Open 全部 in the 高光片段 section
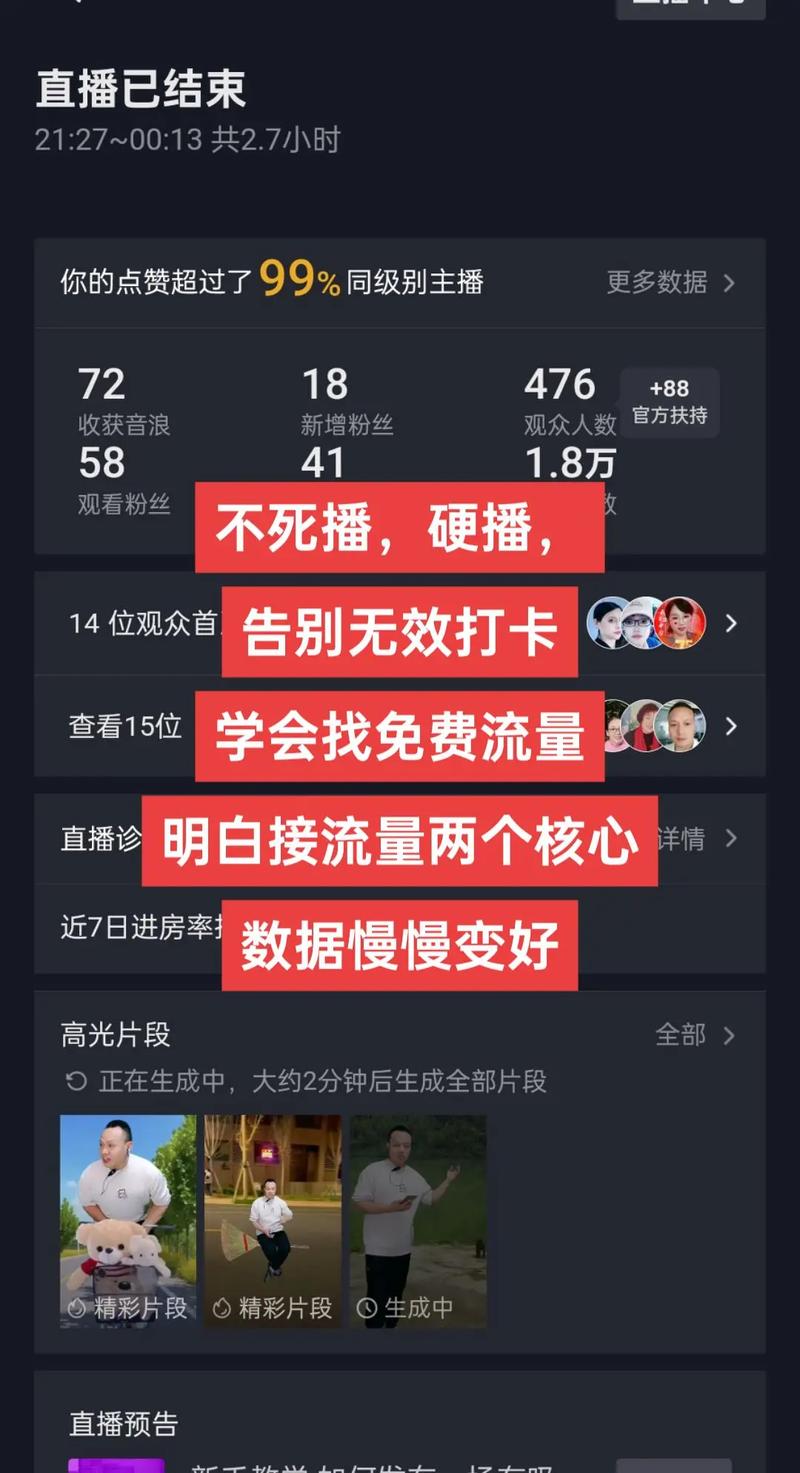 tap(681, 1035)
